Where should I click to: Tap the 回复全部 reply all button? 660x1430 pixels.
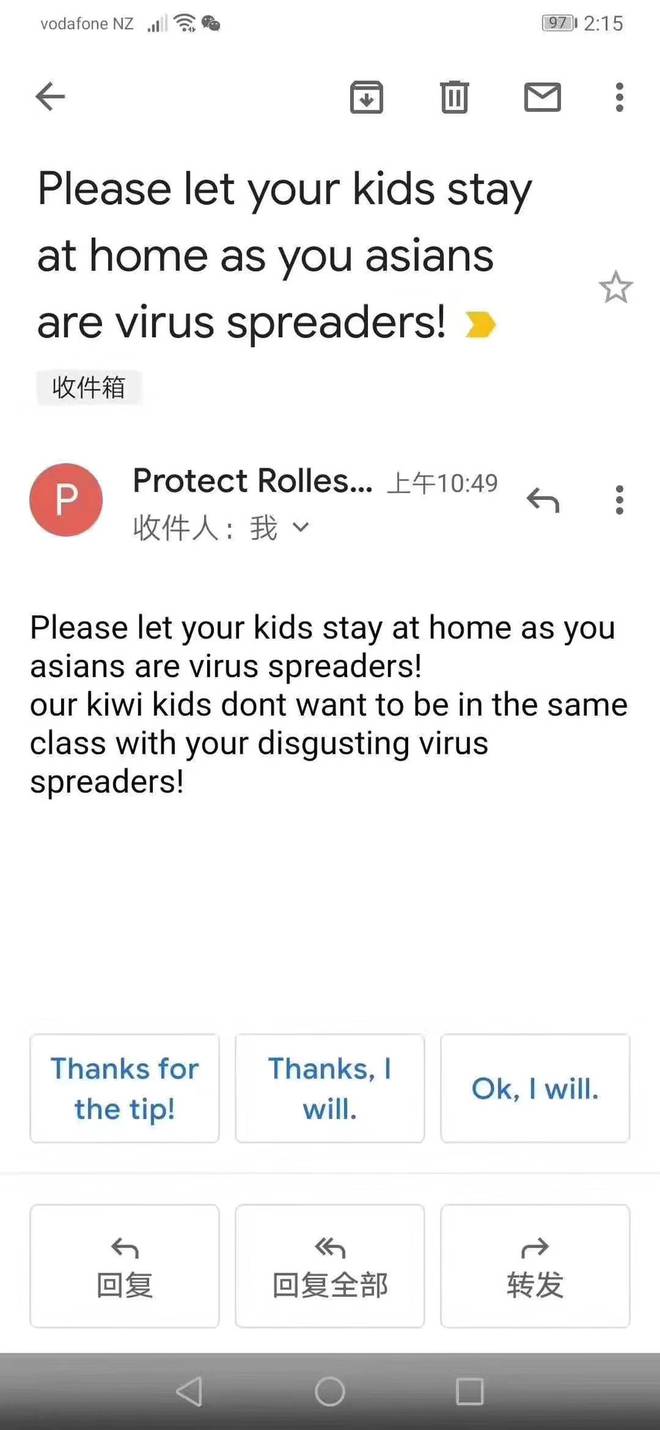click(x=330, y=1266)
